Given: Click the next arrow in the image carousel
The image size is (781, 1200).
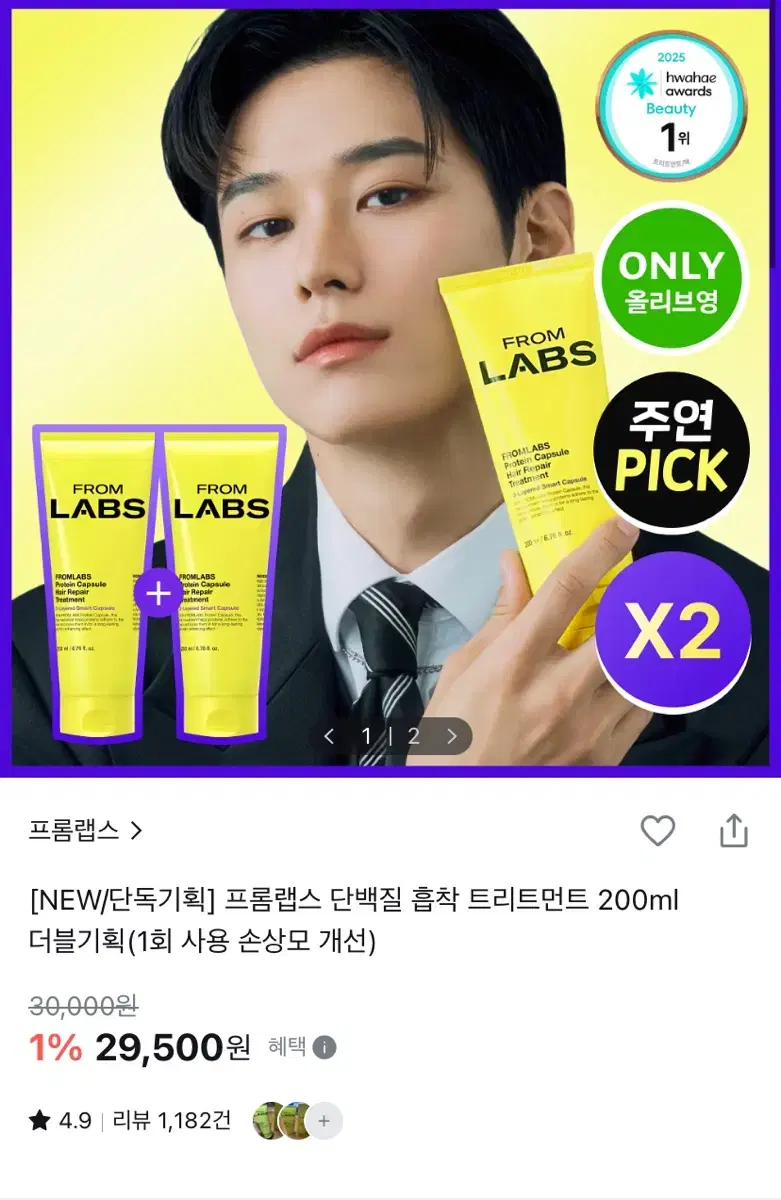Looking at the screenshot, I should [x=451, y=736].
